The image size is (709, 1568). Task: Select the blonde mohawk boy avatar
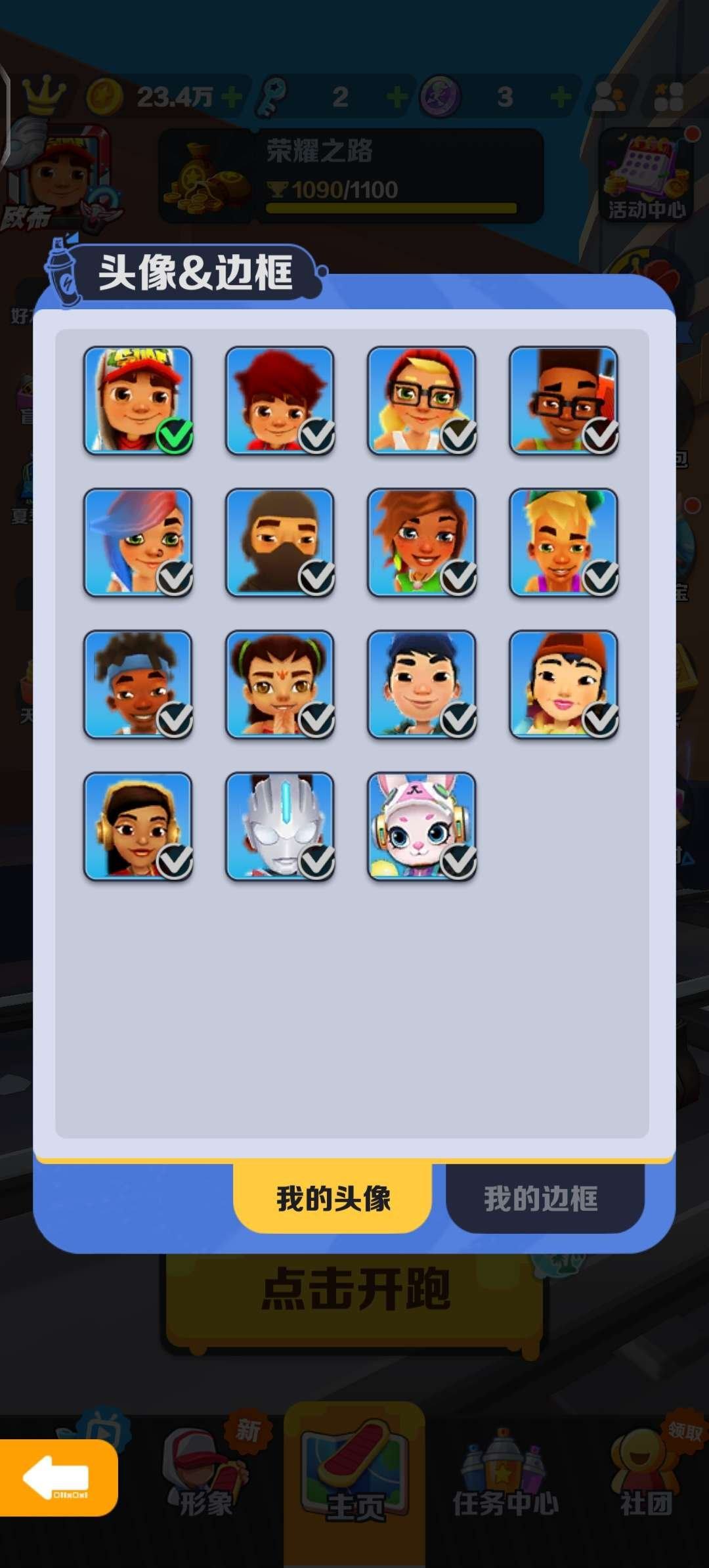point(563,542)
